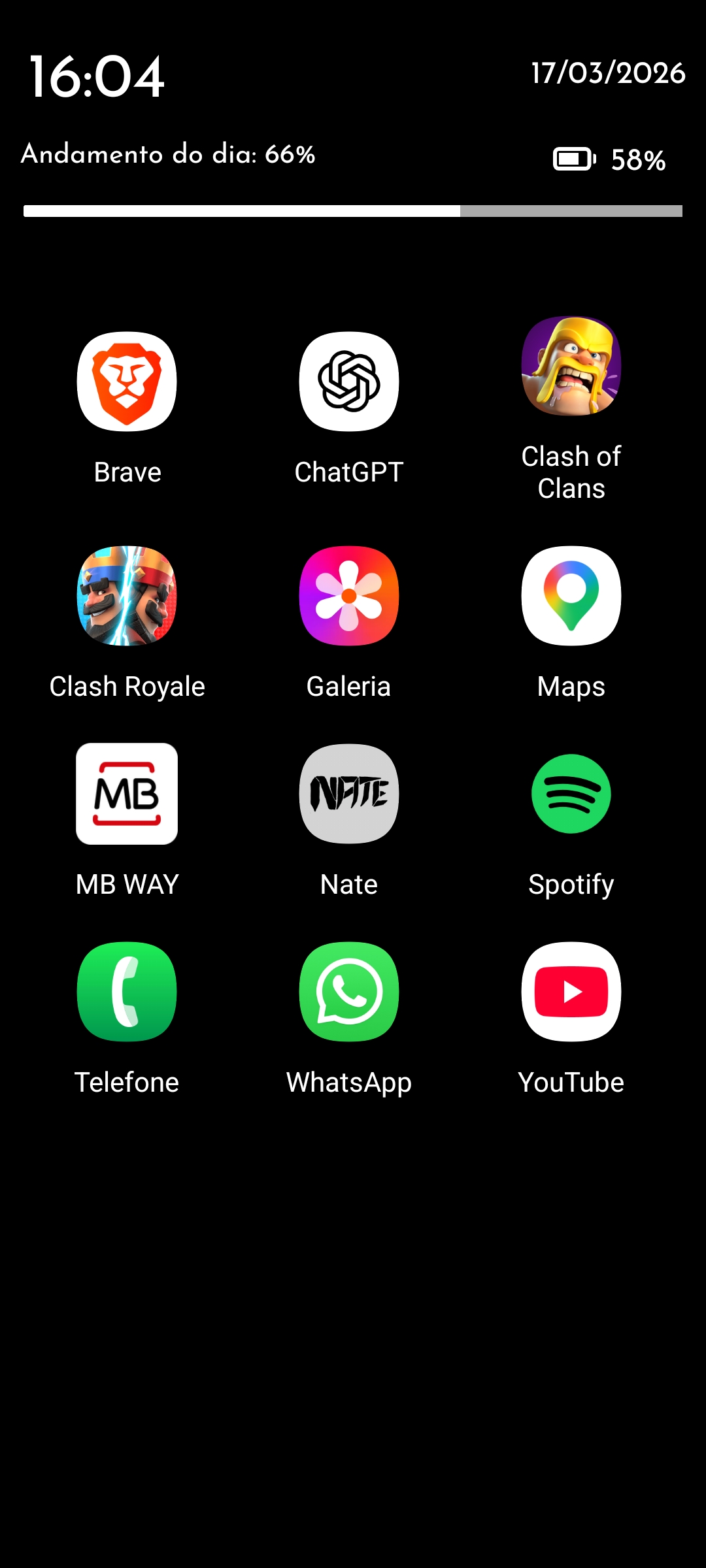
Task: Open WhatsApp
Action: [349, 991]
